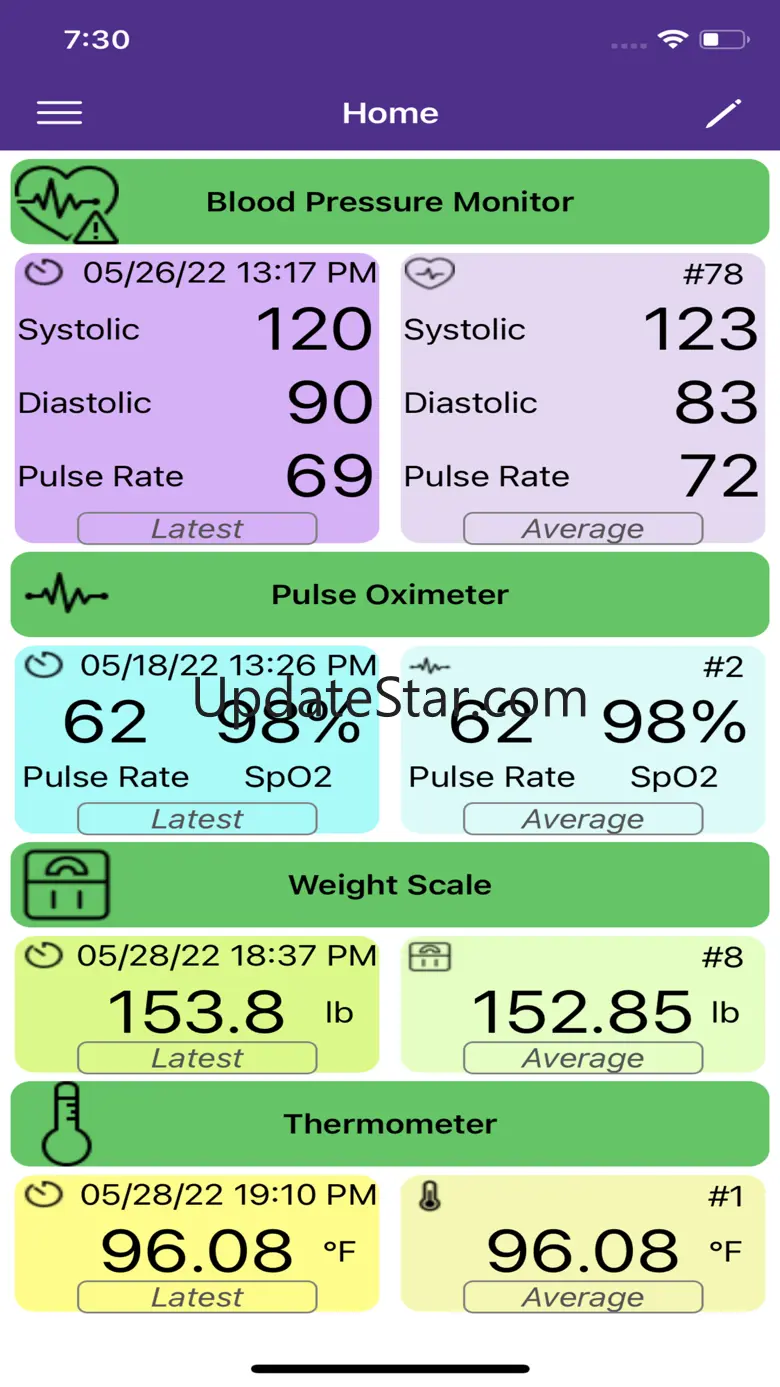Open the Thermometer section
Image resolution: width=780 pixels, height=1387 pixels.
pos(390,1124)
